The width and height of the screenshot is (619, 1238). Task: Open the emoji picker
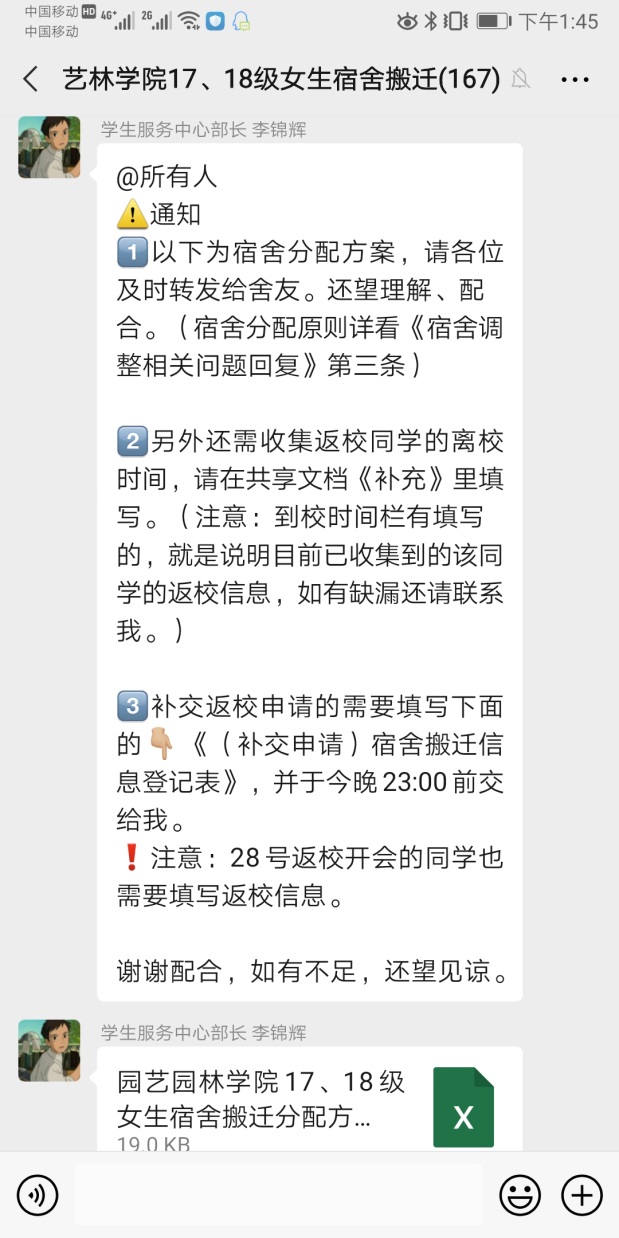click(x=520, y=1195)
